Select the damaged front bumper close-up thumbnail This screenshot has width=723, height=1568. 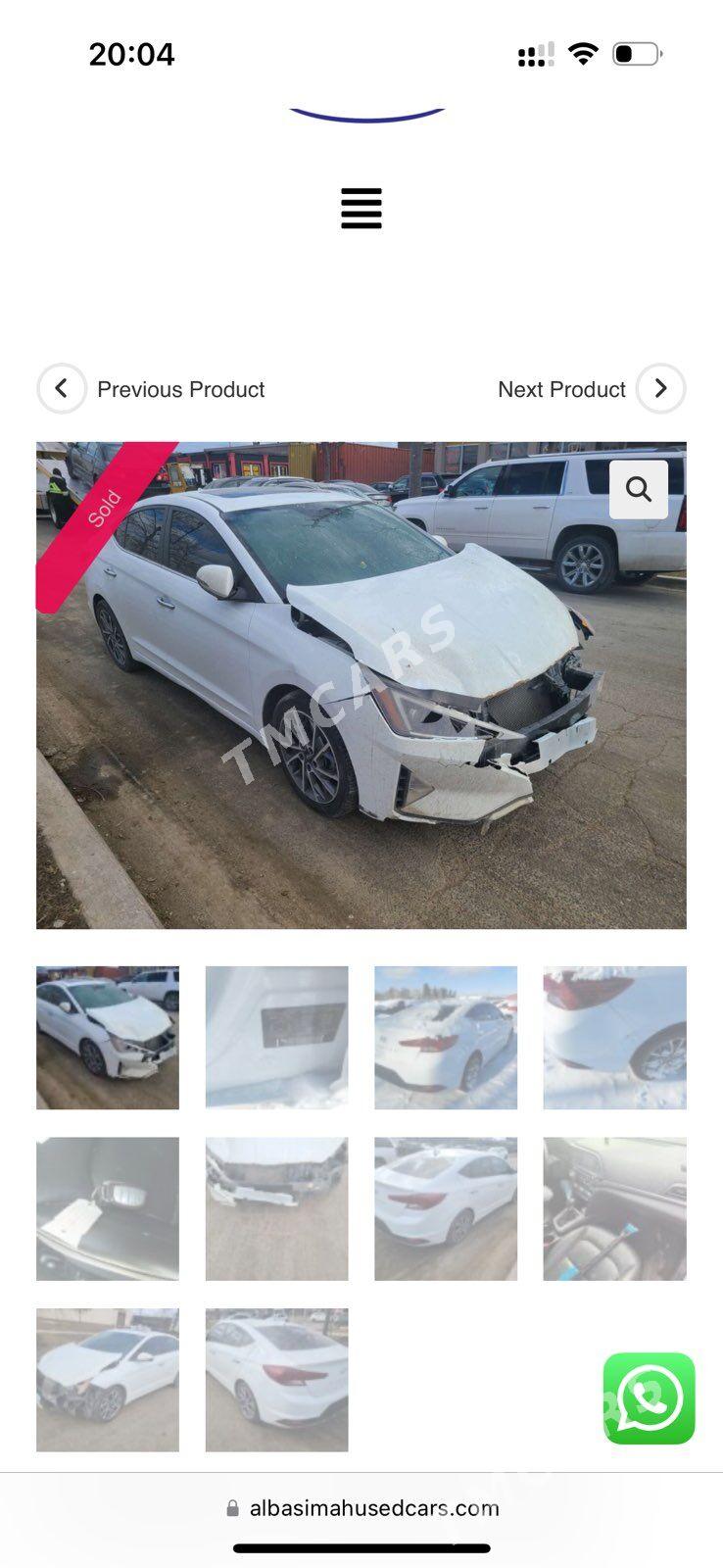pos(277,1208)
